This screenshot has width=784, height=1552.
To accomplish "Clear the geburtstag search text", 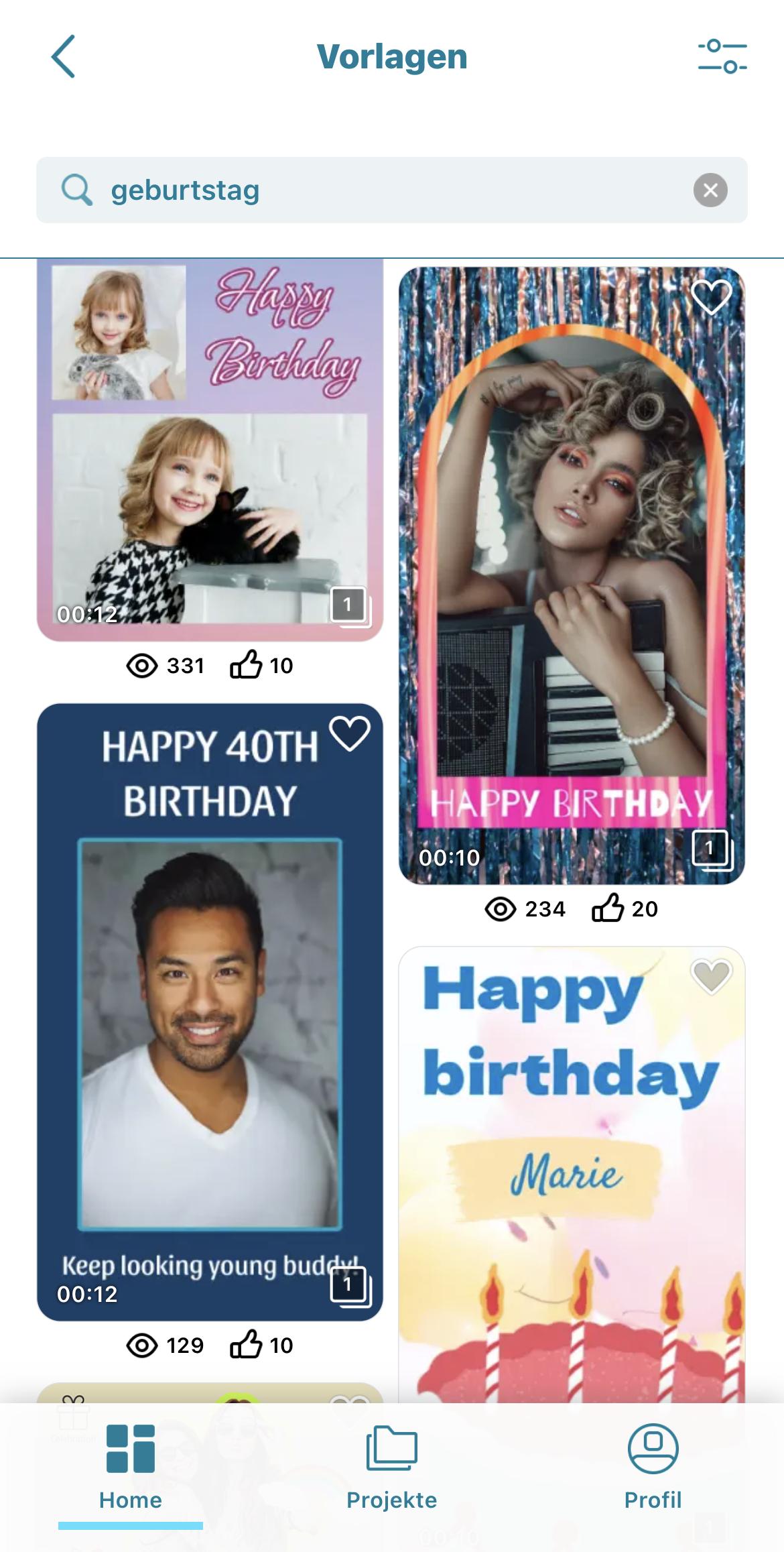I will pos(710,190).
